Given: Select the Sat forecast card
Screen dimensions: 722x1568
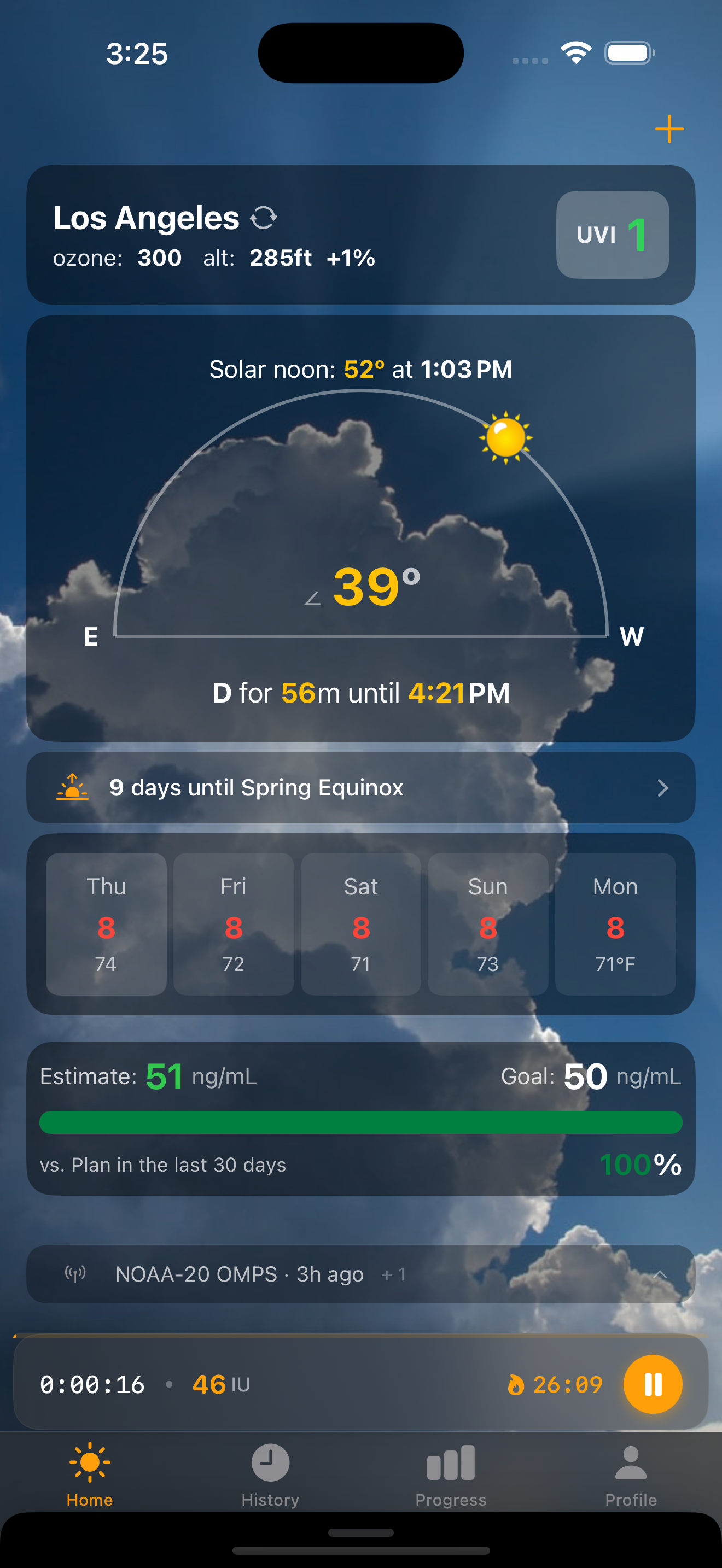Looking at the screenshot, I should tap(360, 923).
